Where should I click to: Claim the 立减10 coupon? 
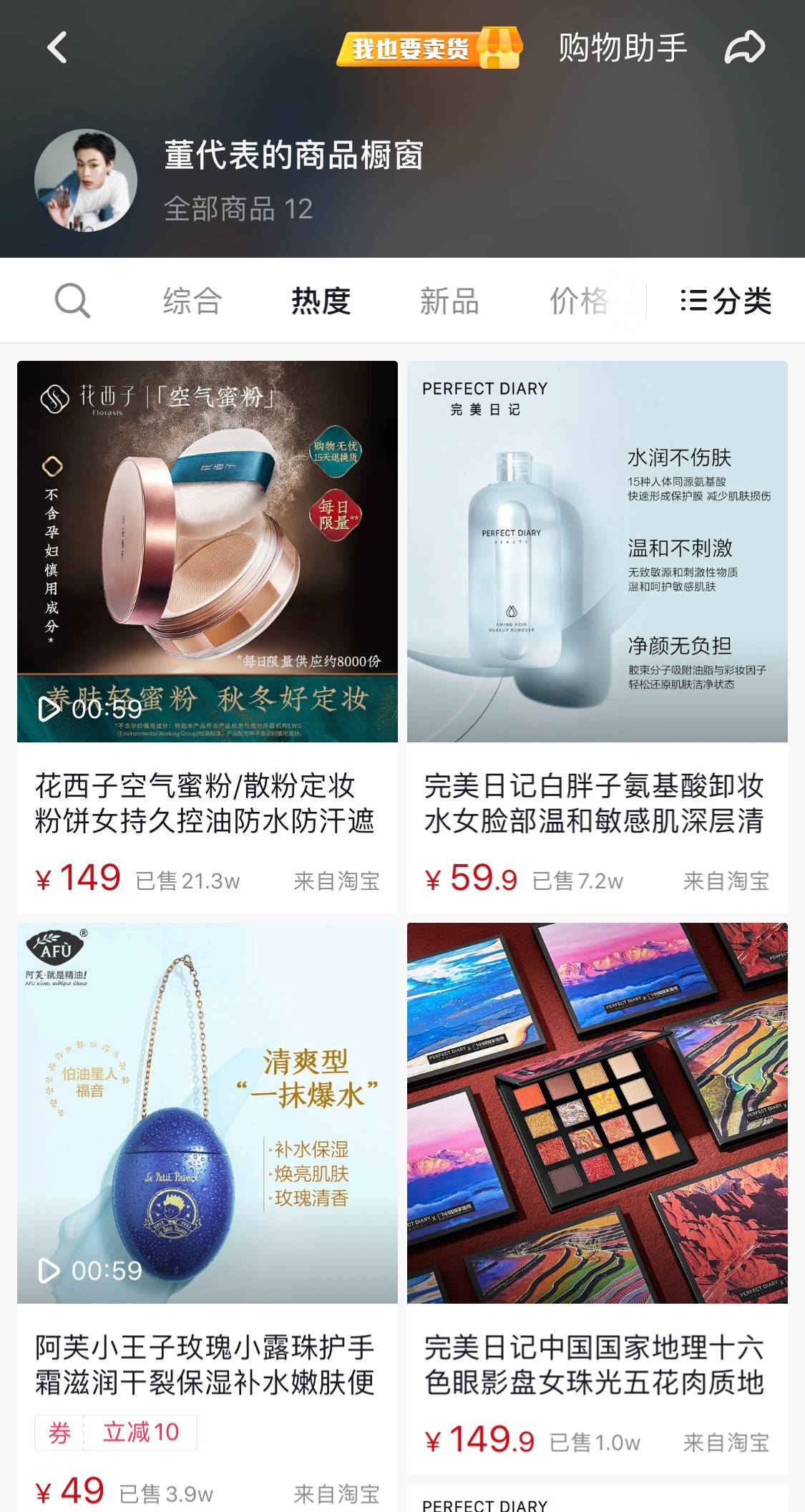tap(116, 1432)
